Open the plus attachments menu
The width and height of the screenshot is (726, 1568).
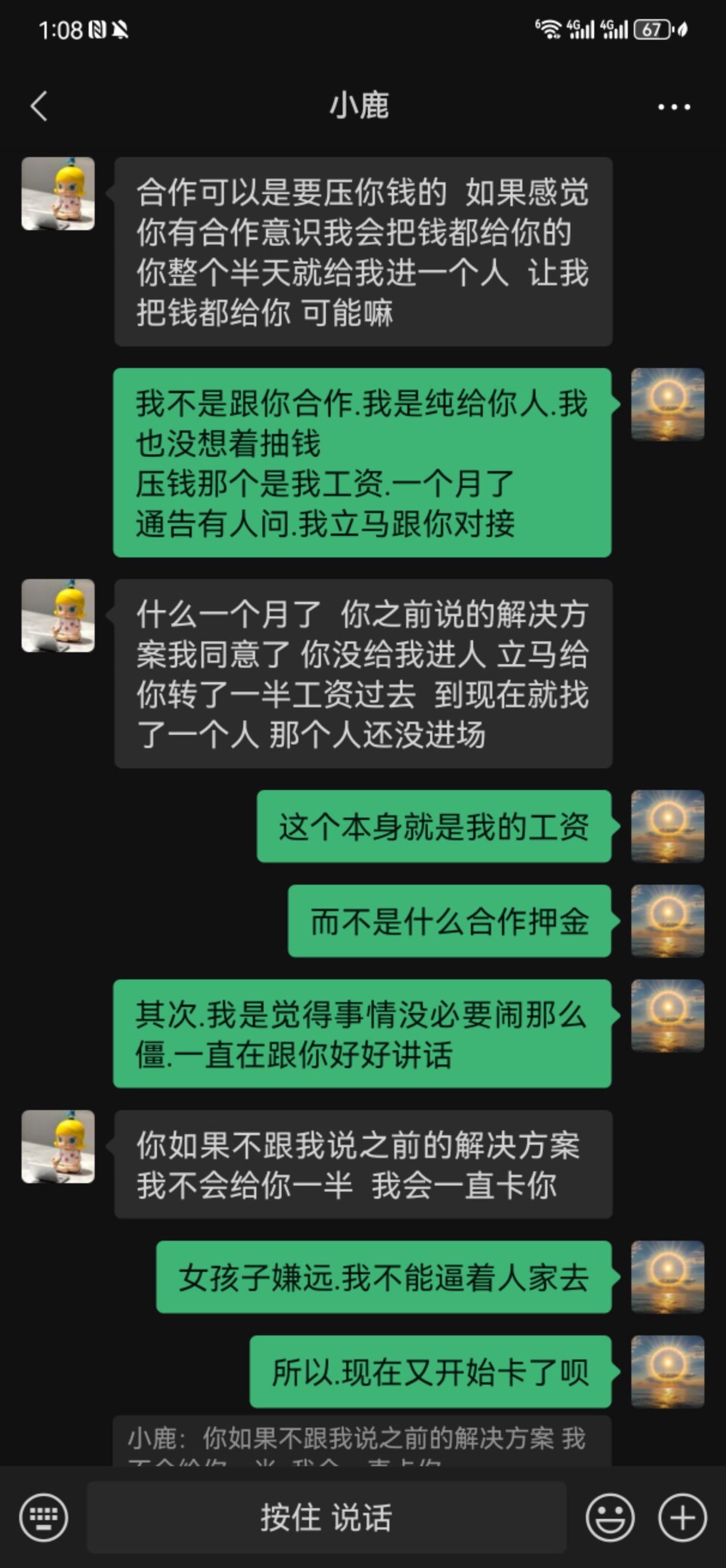682,1517
